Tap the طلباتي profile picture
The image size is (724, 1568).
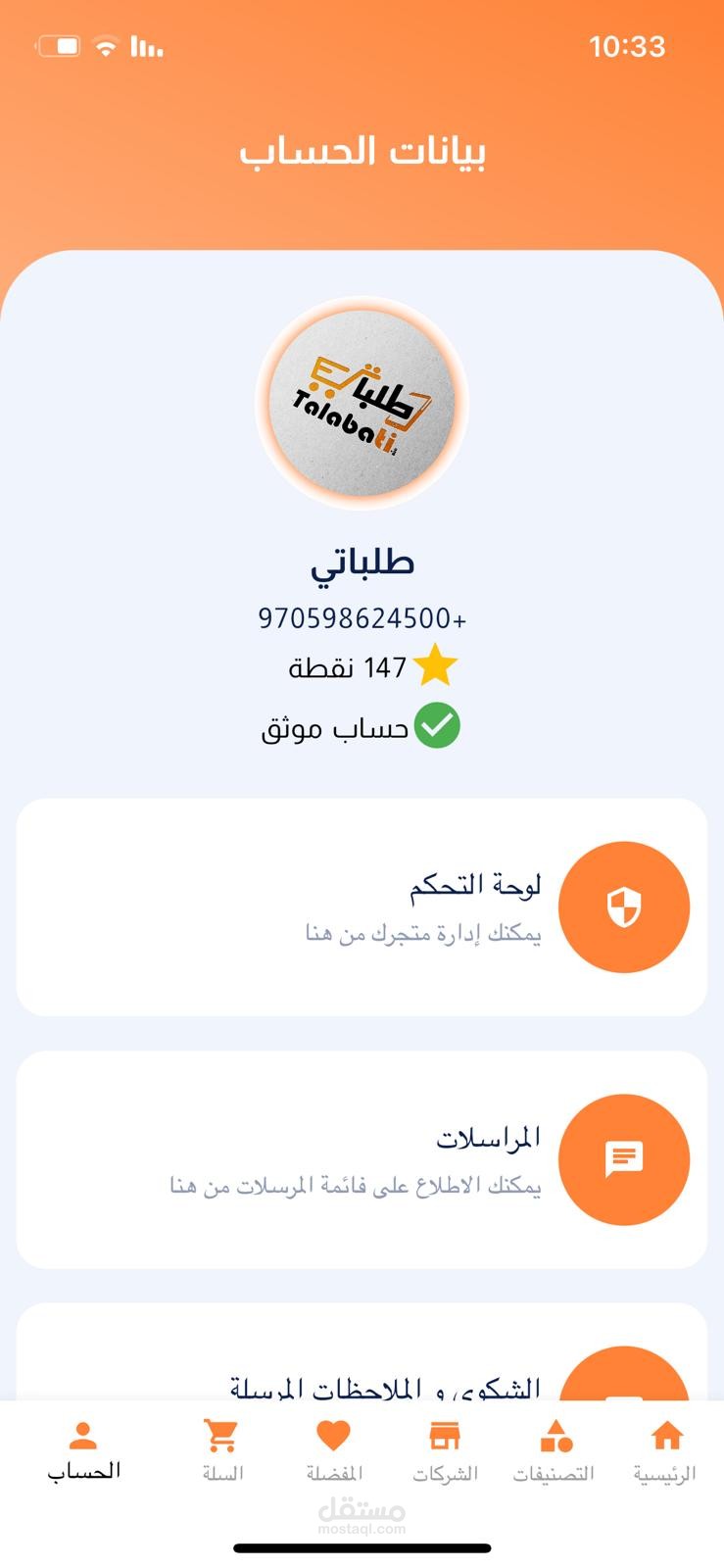pyautogui.click(x=362, y=403)
